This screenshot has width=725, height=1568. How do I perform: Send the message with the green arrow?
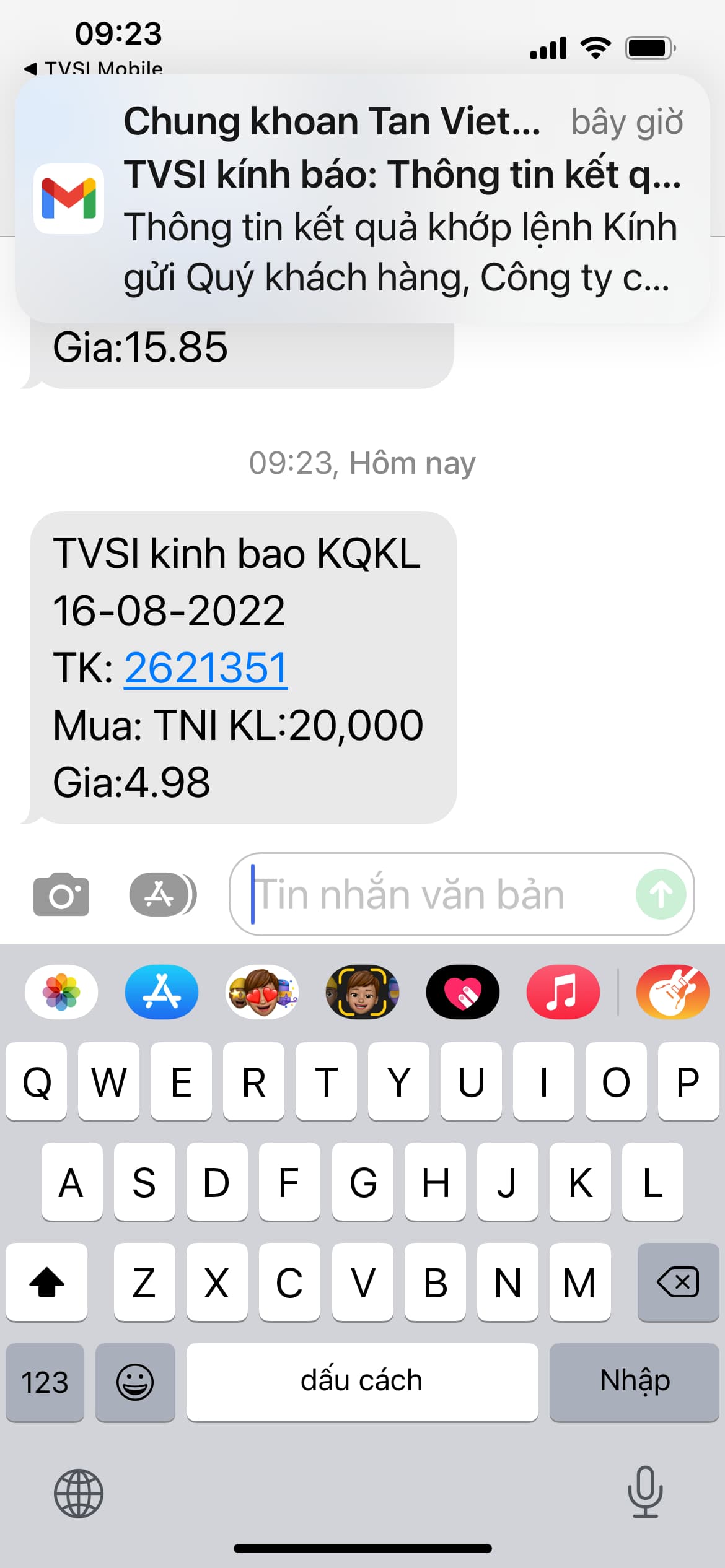click(661, 894)
